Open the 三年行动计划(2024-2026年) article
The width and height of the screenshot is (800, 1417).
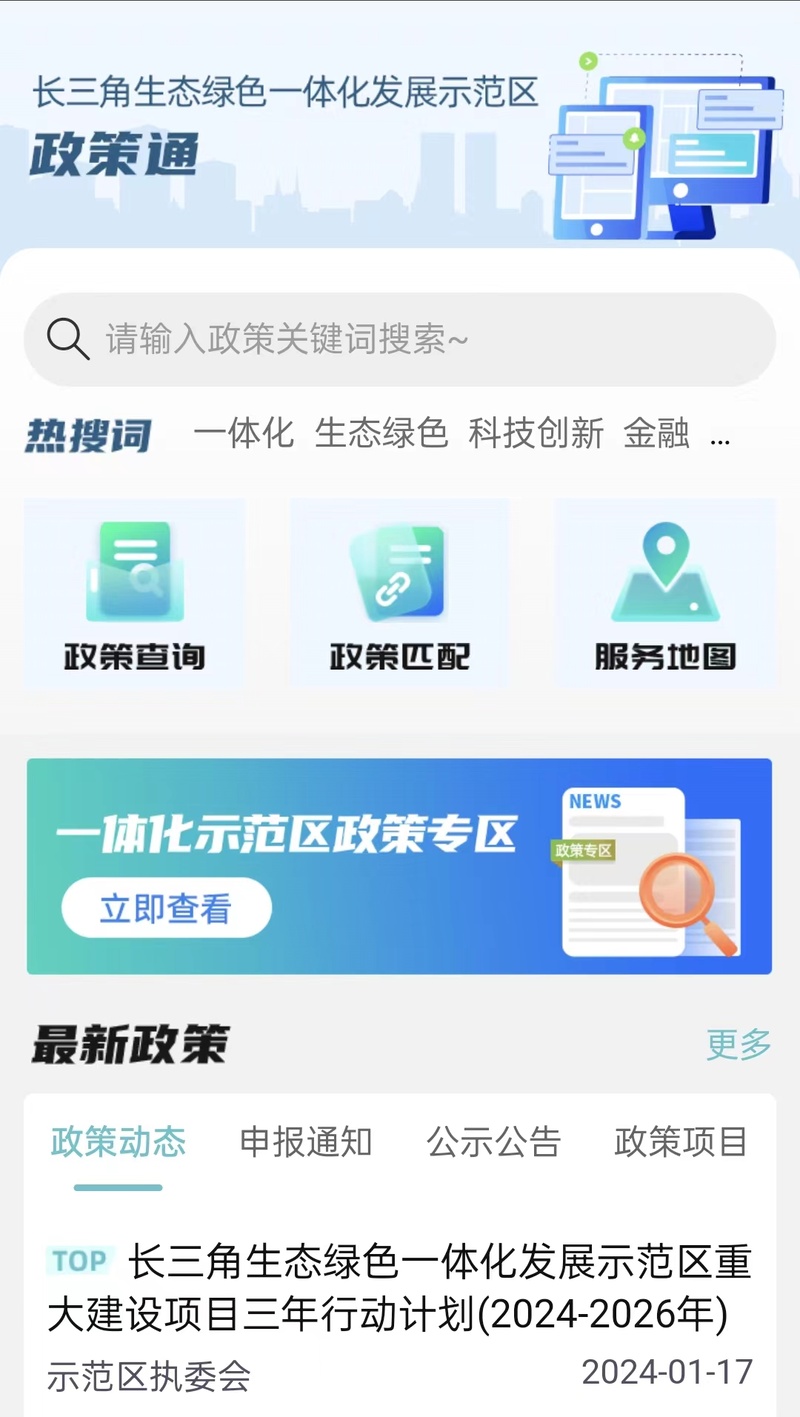tap(400, 1290)
